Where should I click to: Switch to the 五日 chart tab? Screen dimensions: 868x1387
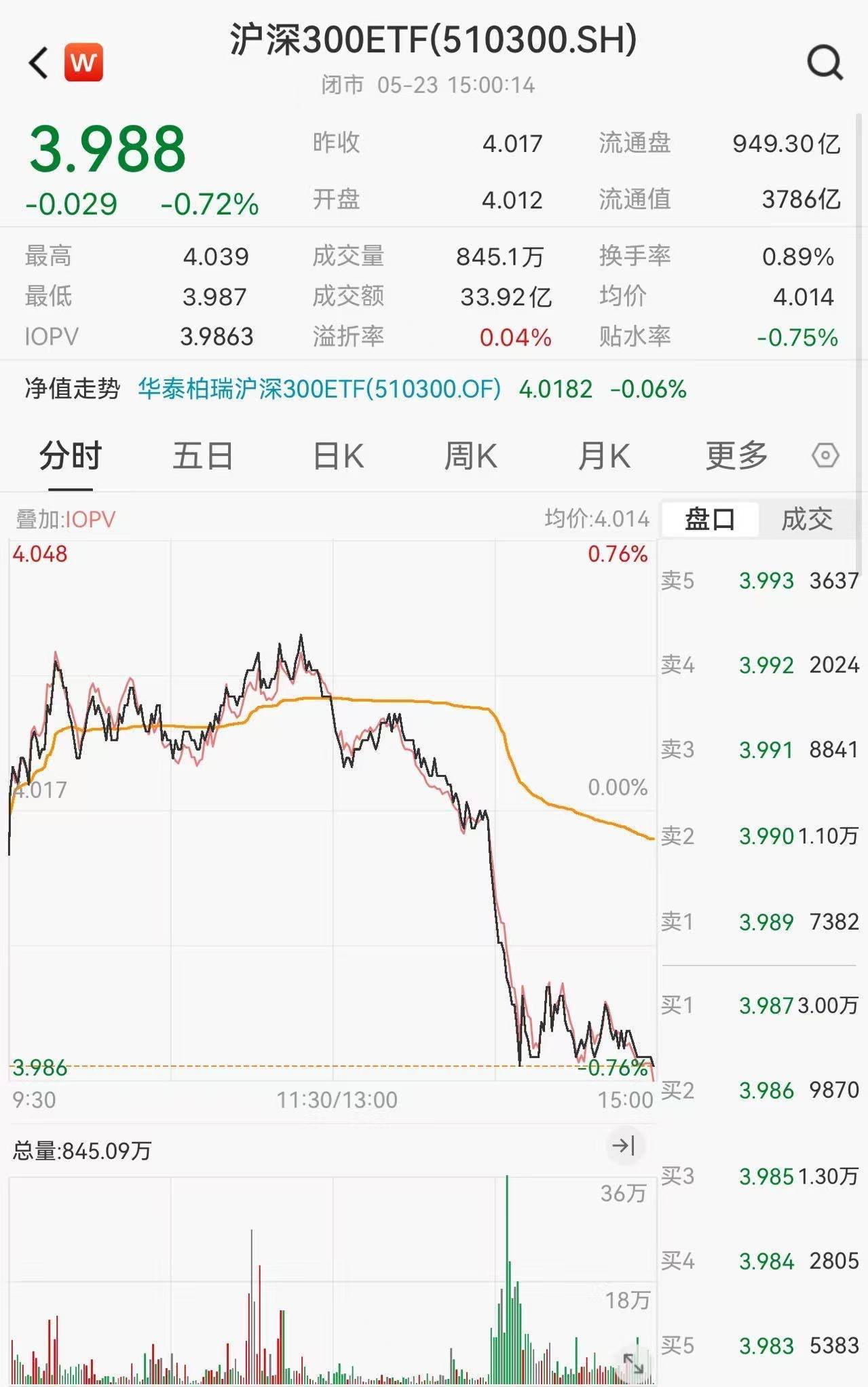203,455
